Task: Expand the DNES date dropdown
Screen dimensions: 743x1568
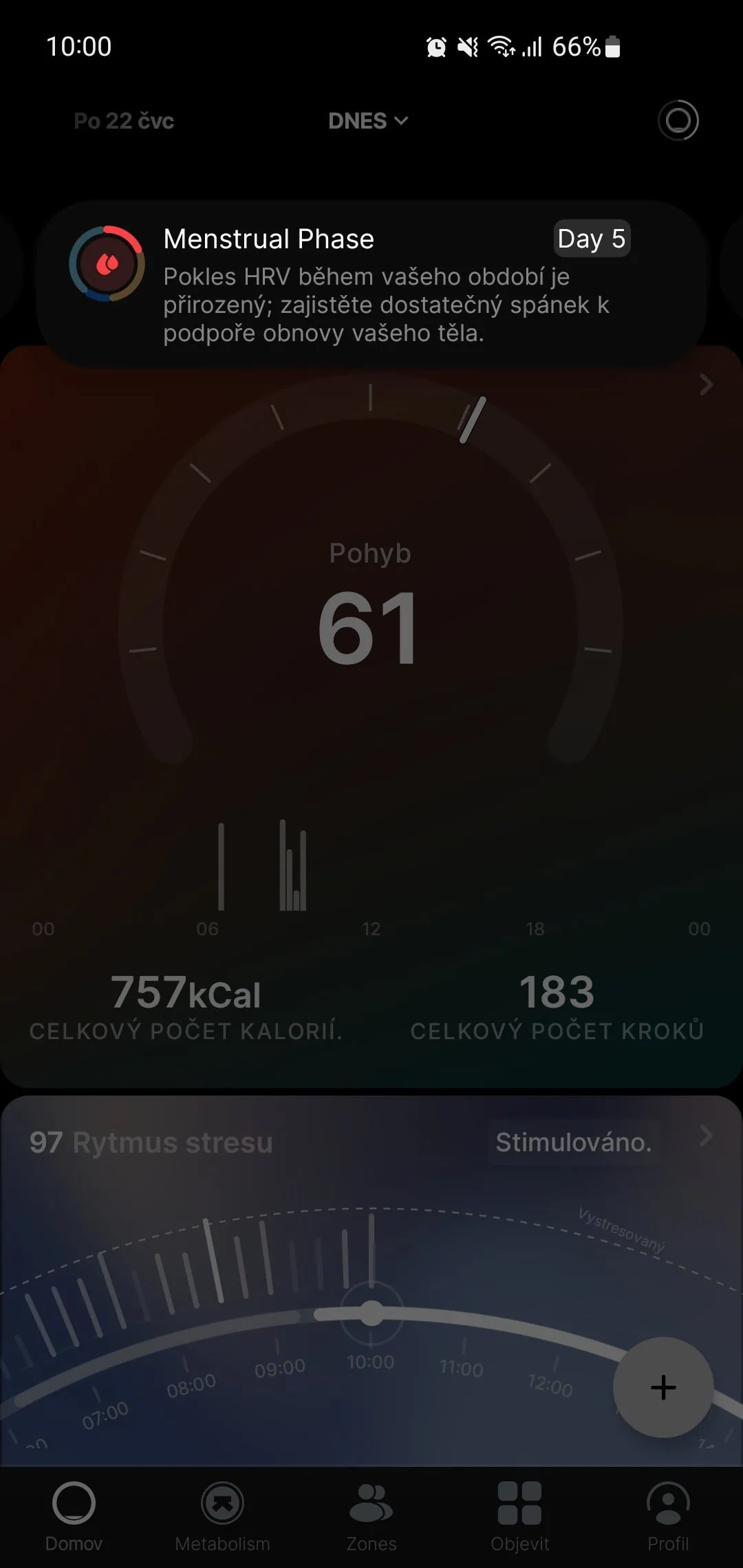Action: (x=368, y=121)
